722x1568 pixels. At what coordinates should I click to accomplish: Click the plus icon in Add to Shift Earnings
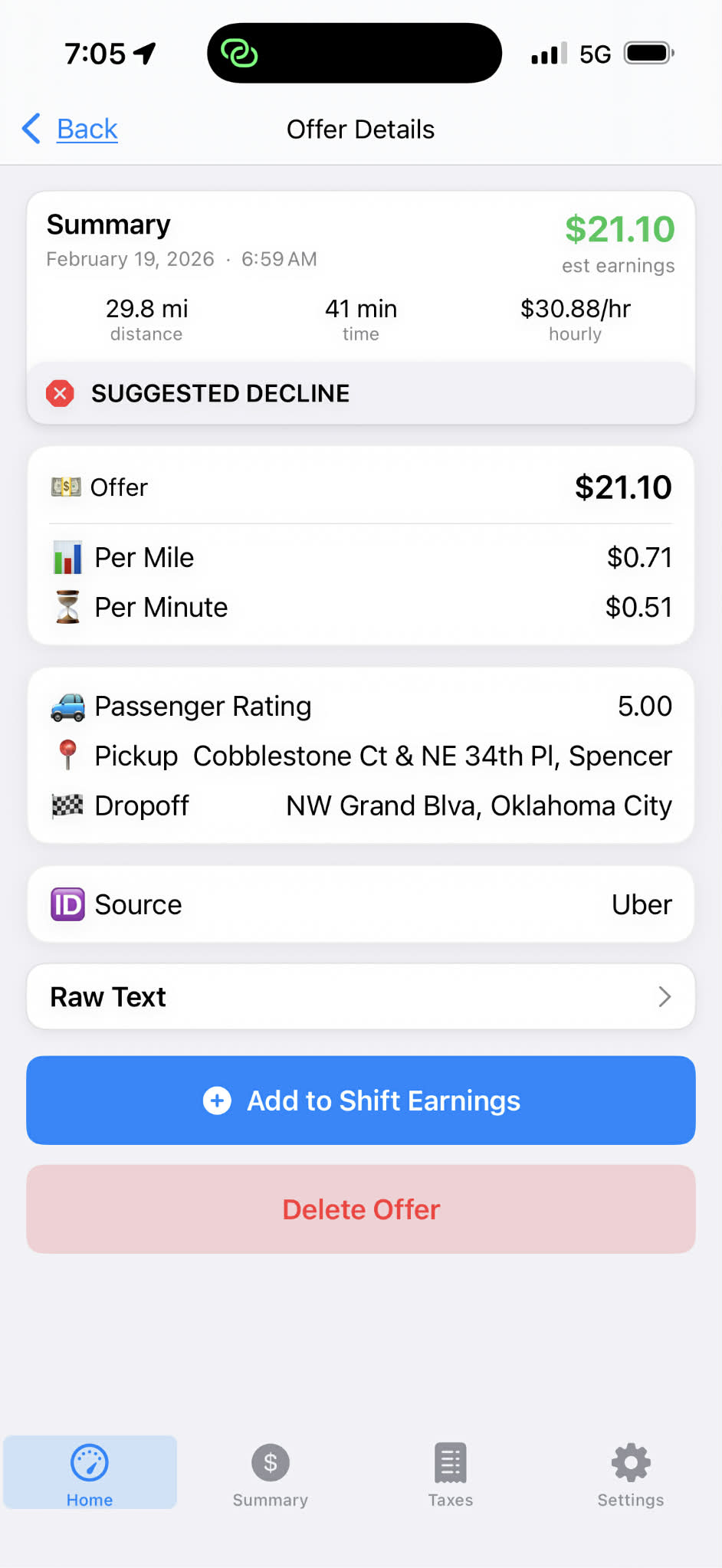tap(217, 1100)
